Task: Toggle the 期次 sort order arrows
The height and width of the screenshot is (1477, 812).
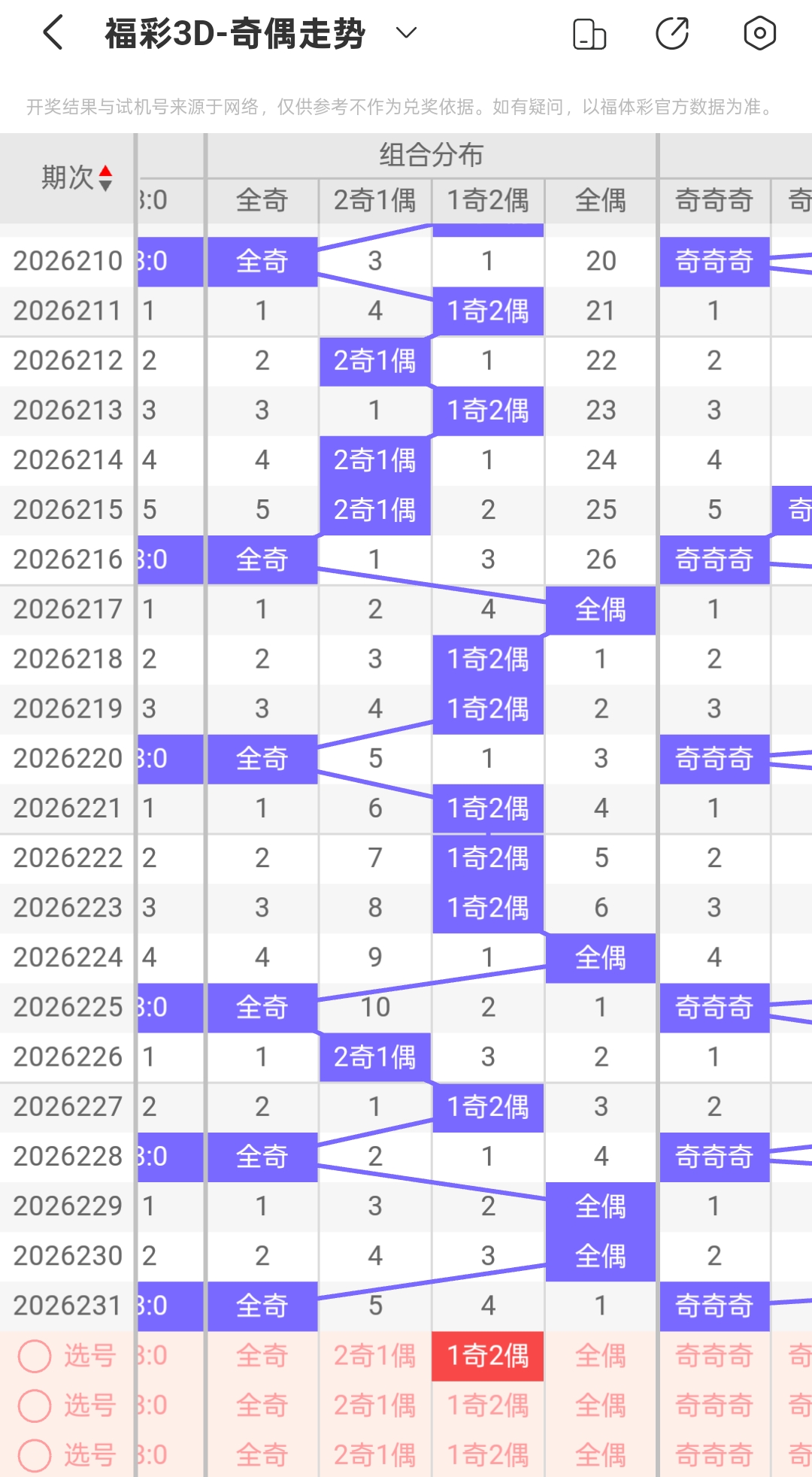Action: [106, 178]
